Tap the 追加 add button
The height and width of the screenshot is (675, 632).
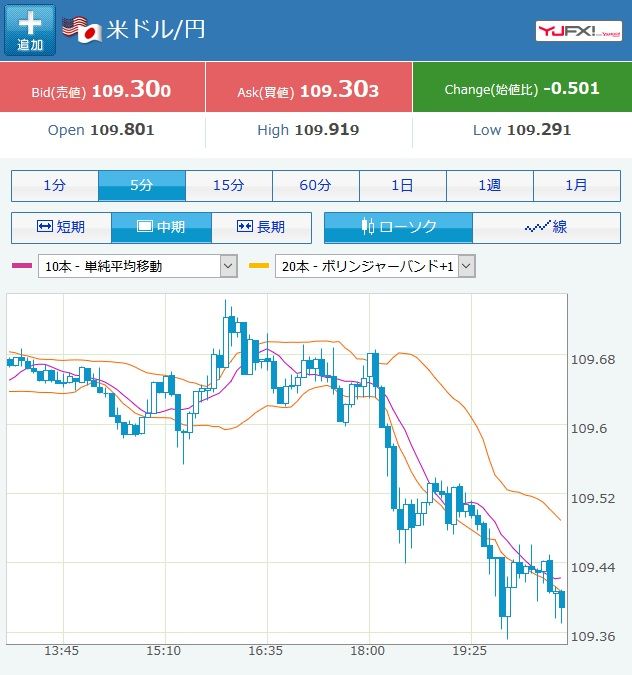coord(30,30)
